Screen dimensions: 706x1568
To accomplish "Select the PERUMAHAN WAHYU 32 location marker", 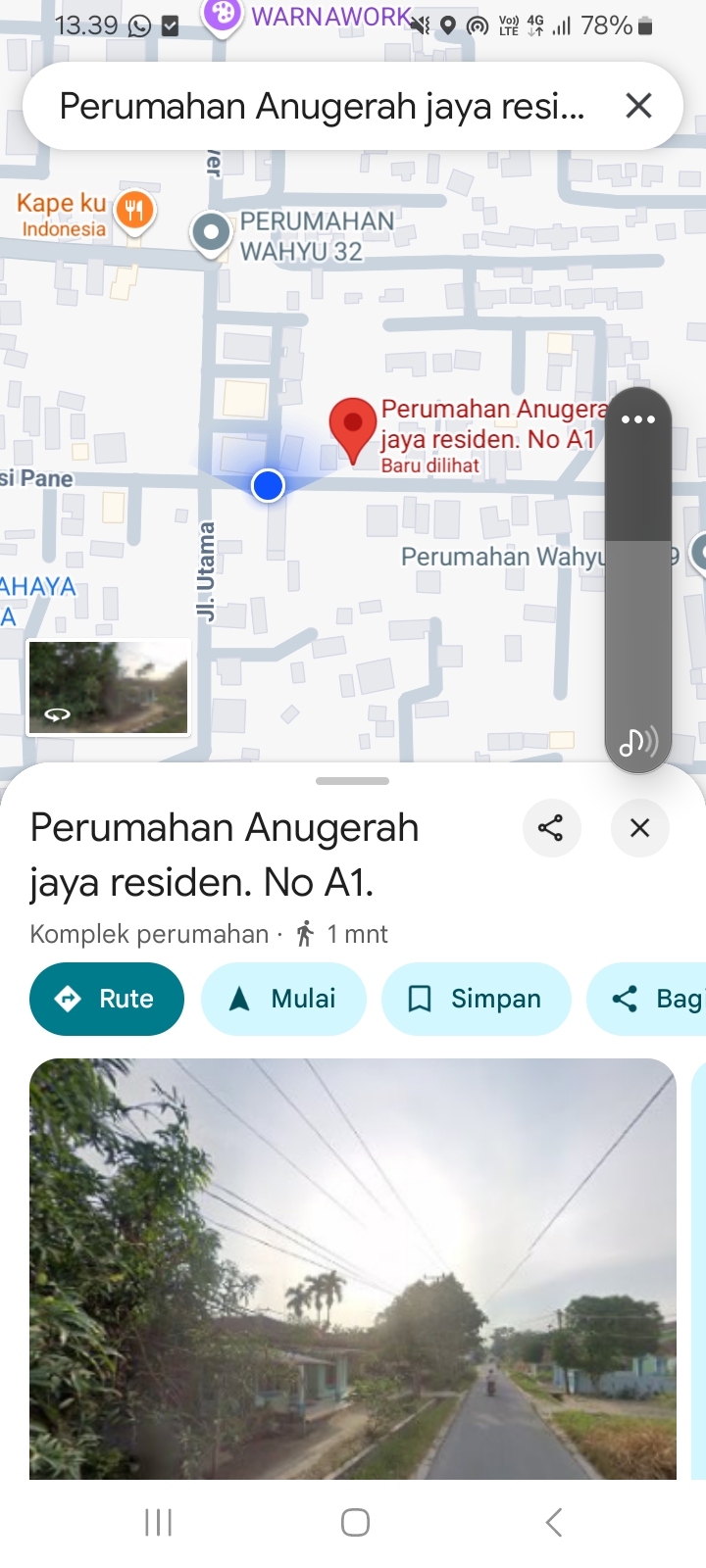I will click(x=211, y=233).
